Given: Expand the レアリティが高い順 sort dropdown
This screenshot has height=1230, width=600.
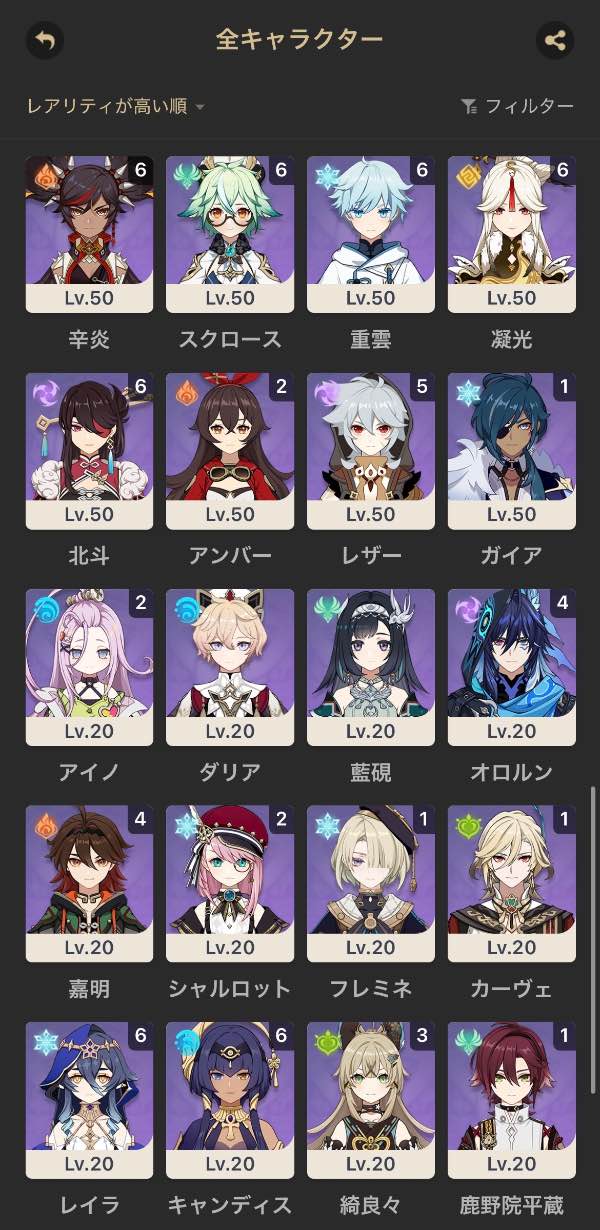Looking at the screenshot, I should point(115,106).
